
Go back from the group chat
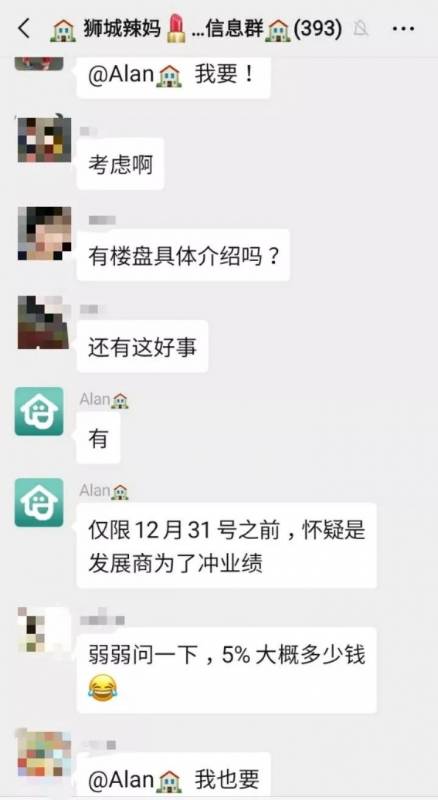(23, 29)
